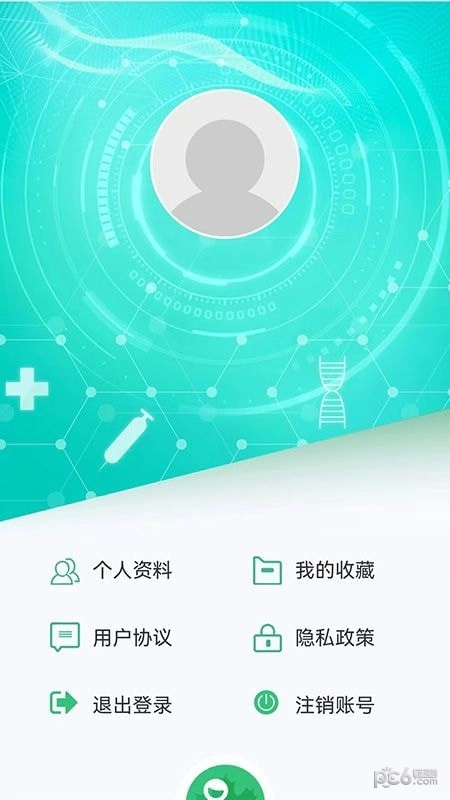Tap the profile avatar picture
The width and height of the screenshot is (450, 800).
225,164
